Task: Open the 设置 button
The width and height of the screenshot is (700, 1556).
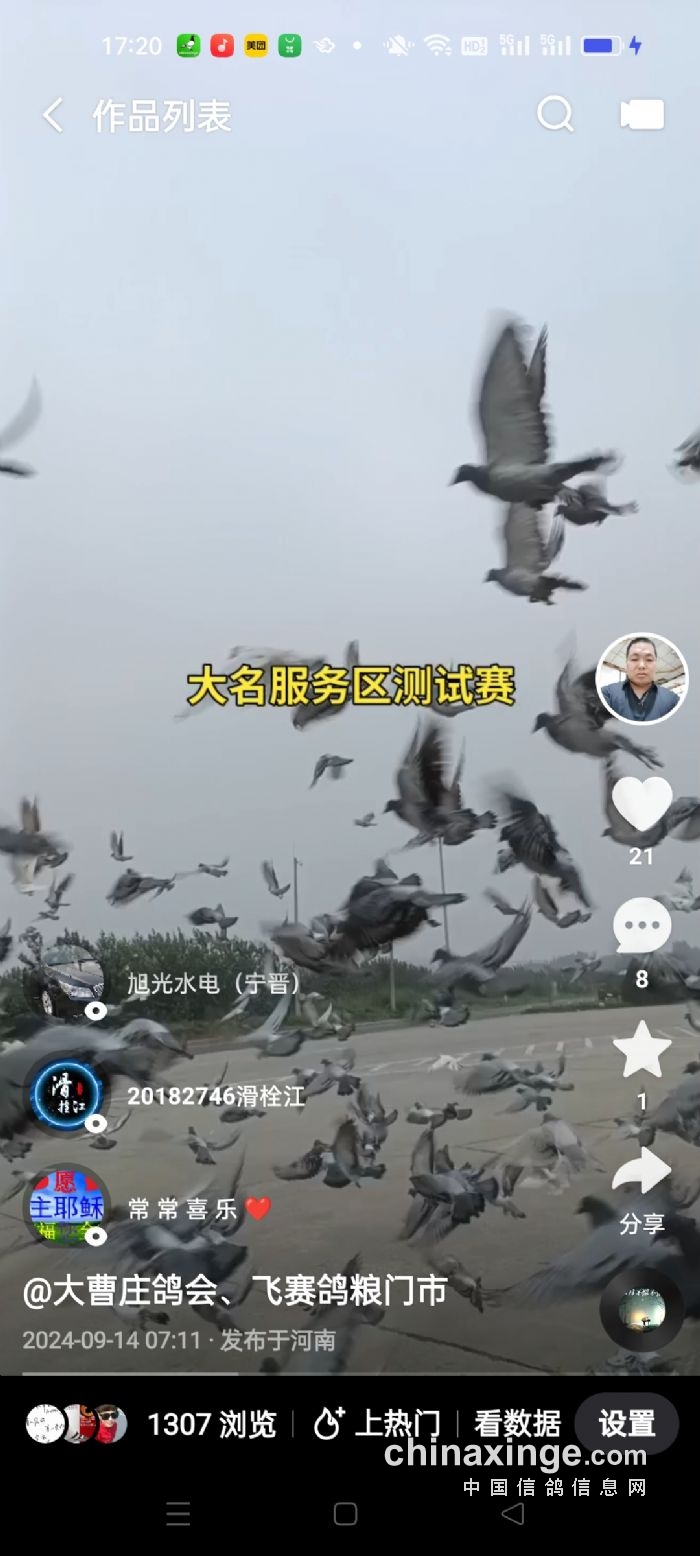Action: click(x=626, y=1423)
